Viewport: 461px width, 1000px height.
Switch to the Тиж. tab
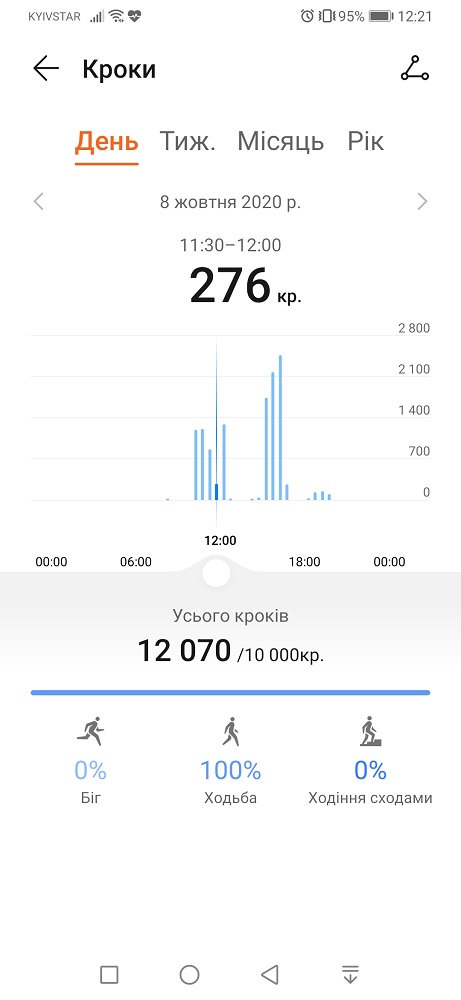(x=187, y=142)
